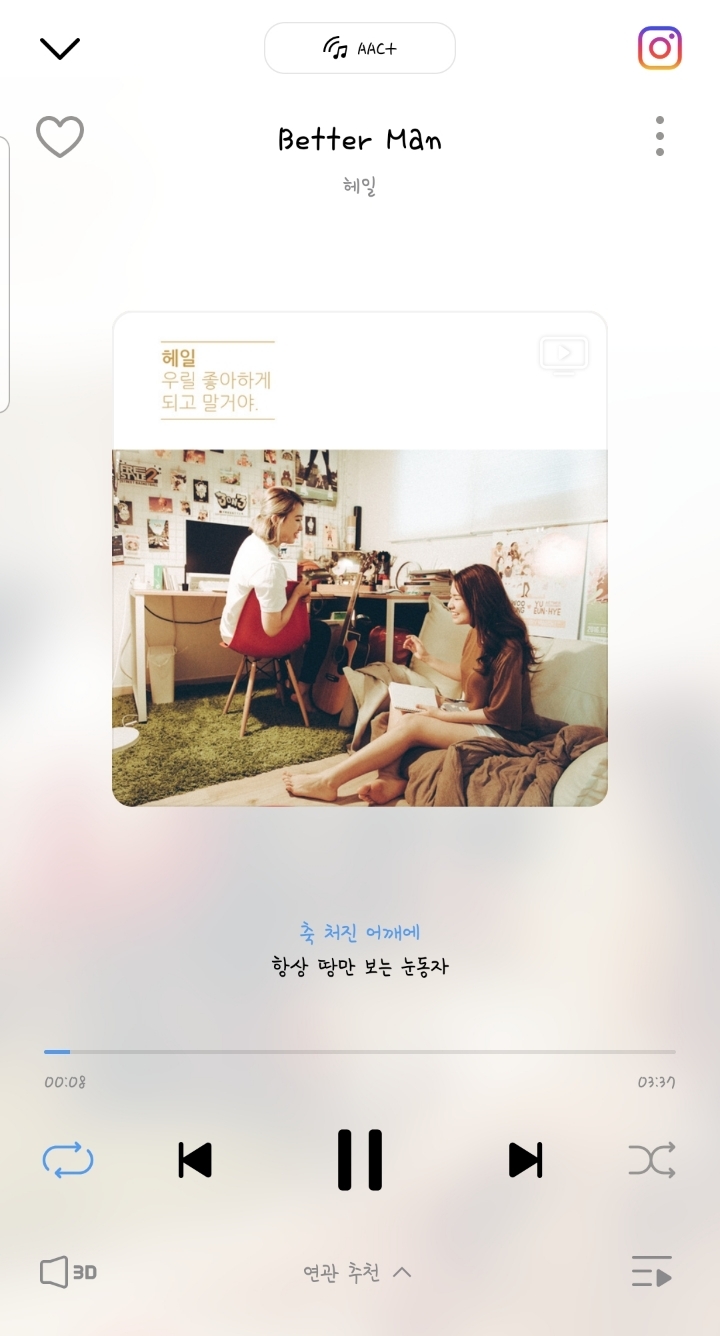Enable shuffle playback

pos(652,1160)
